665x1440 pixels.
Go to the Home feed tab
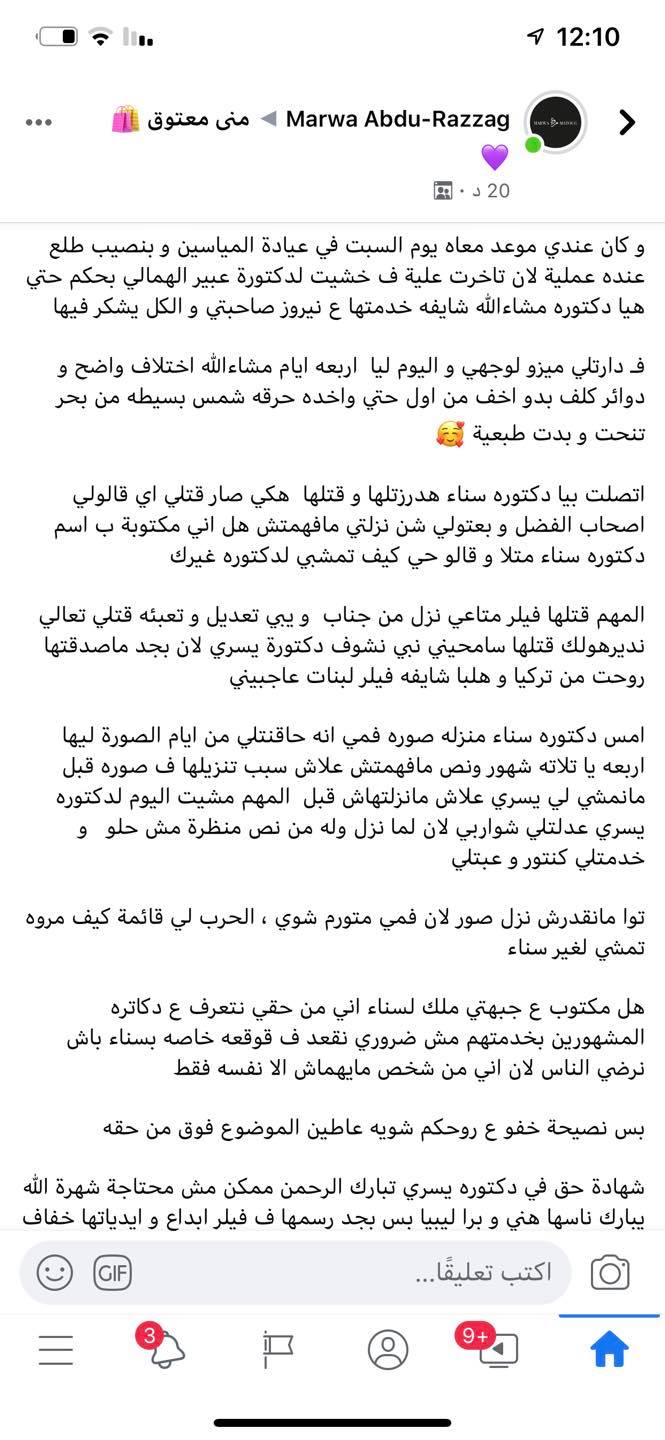609,1349
